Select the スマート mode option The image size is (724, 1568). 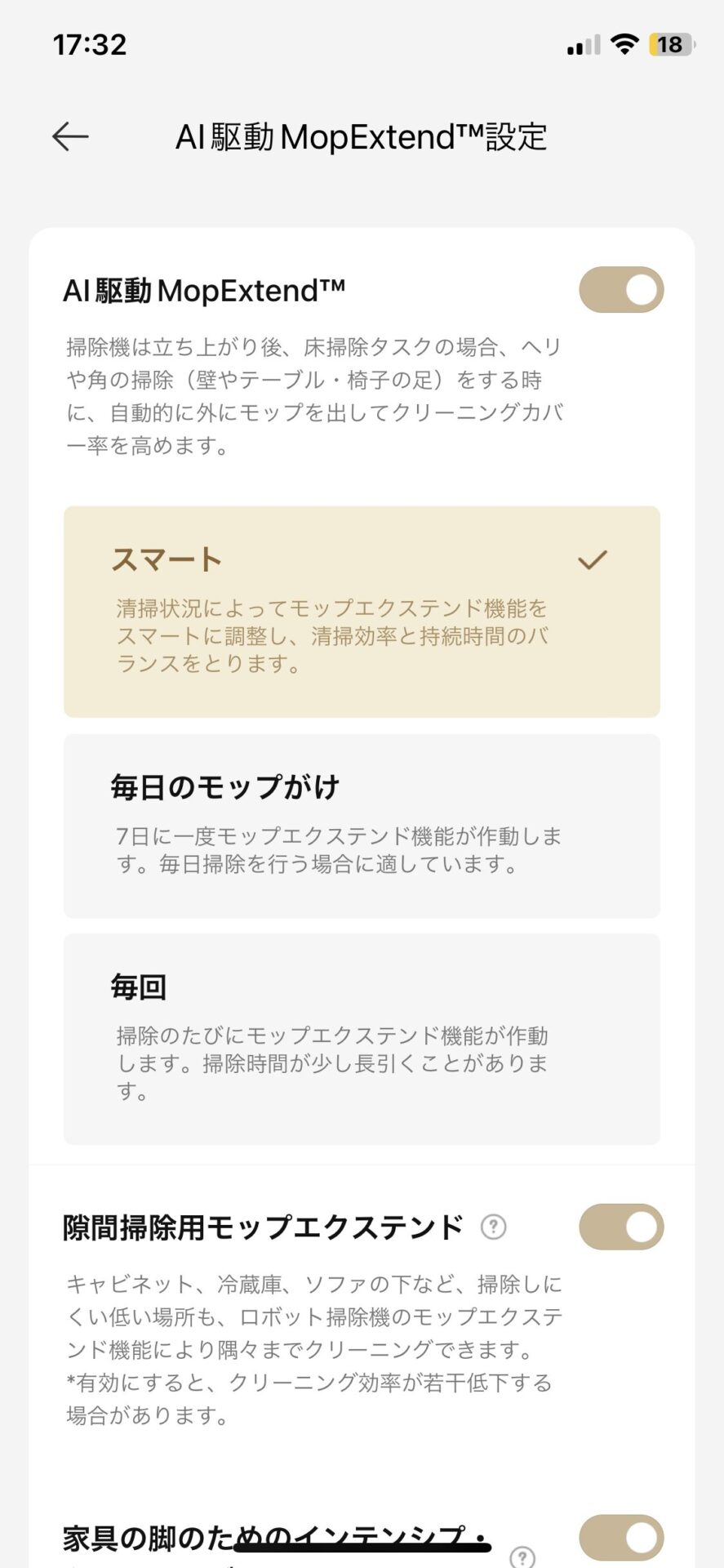(x=362, y=612)
